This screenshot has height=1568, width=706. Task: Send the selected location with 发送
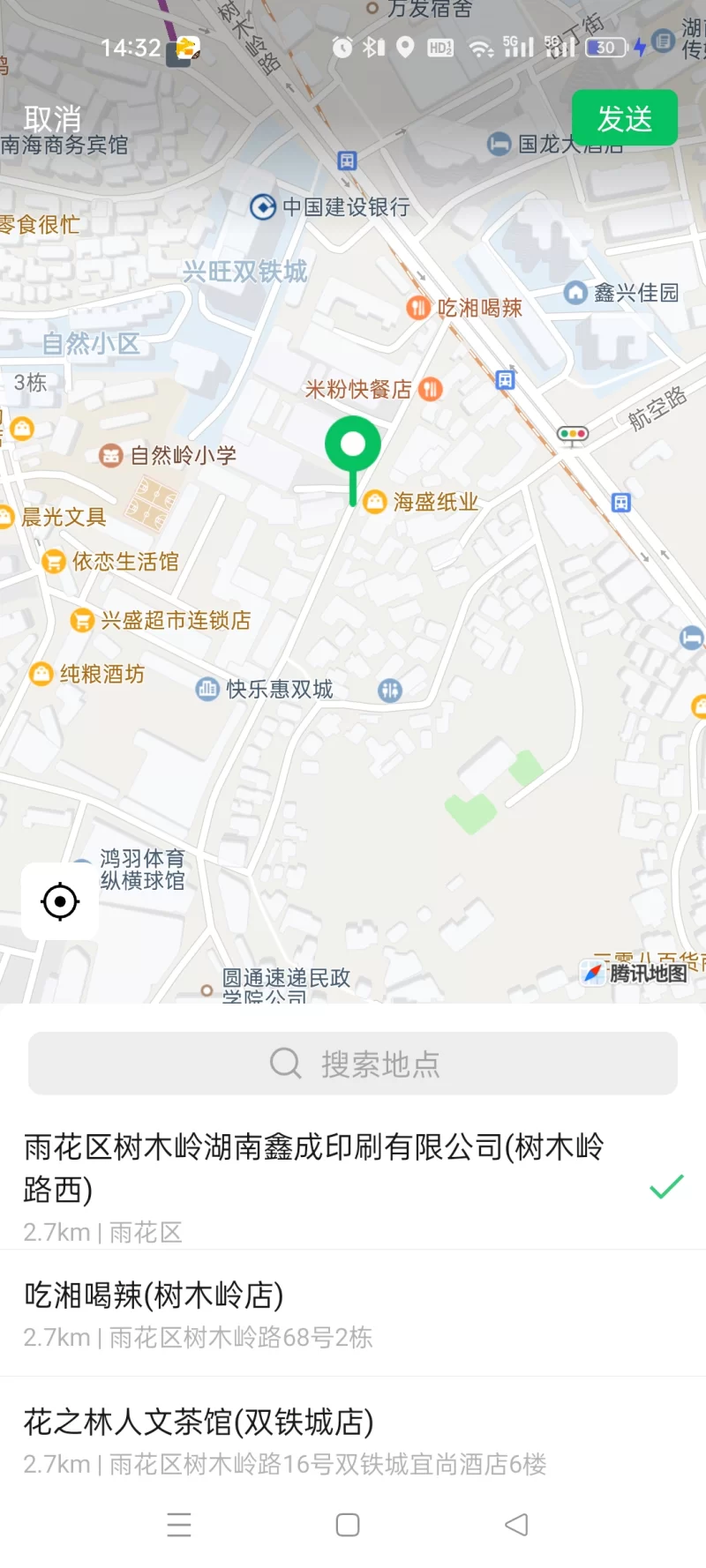(x=624, y=118)
